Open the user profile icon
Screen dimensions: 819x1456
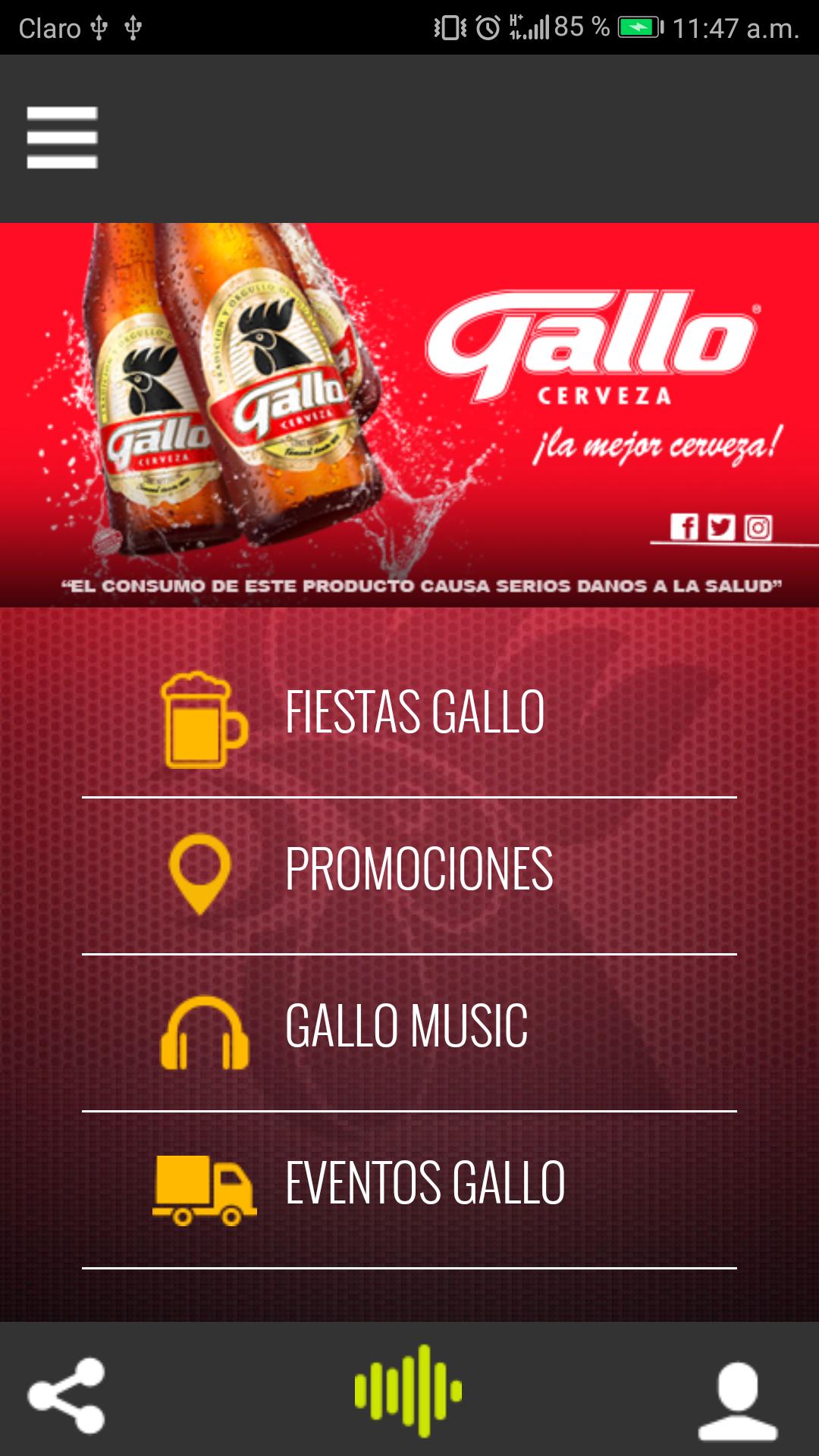(x=738, y=1400)
